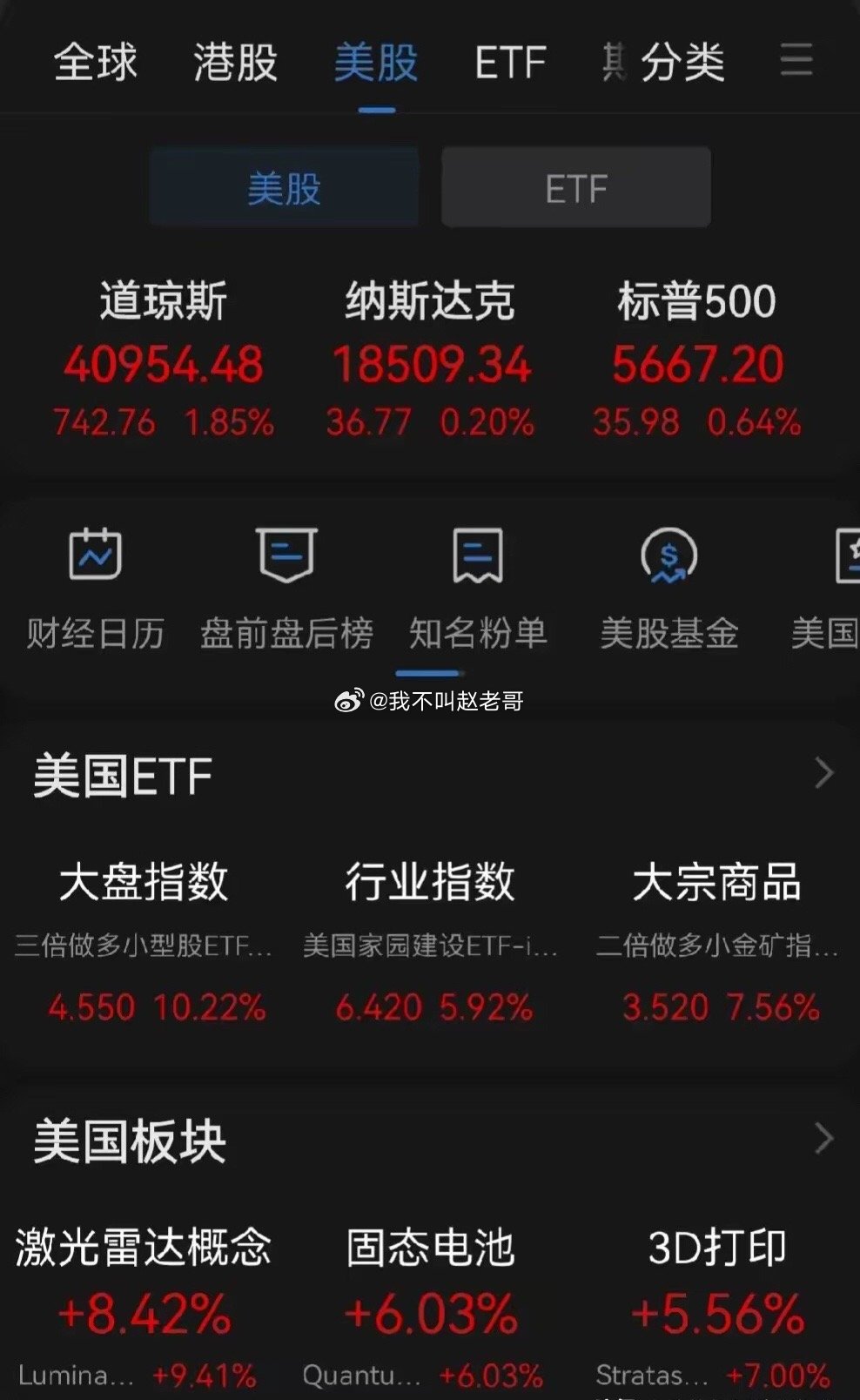Switch to the 全球 top tab
The height and width of the screenshot is (1400, 860).
[95, 63]
